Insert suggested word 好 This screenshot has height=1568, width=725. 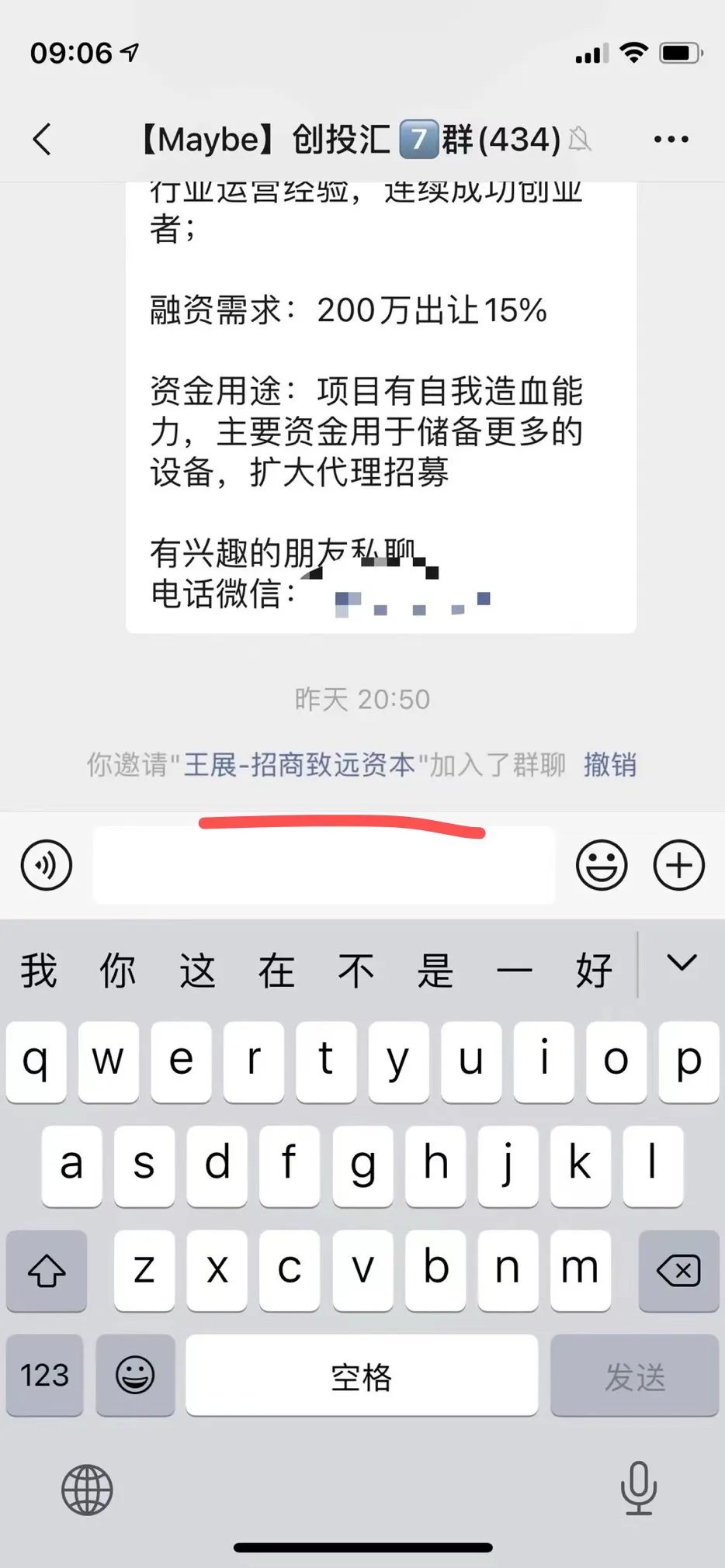(594, 971)
